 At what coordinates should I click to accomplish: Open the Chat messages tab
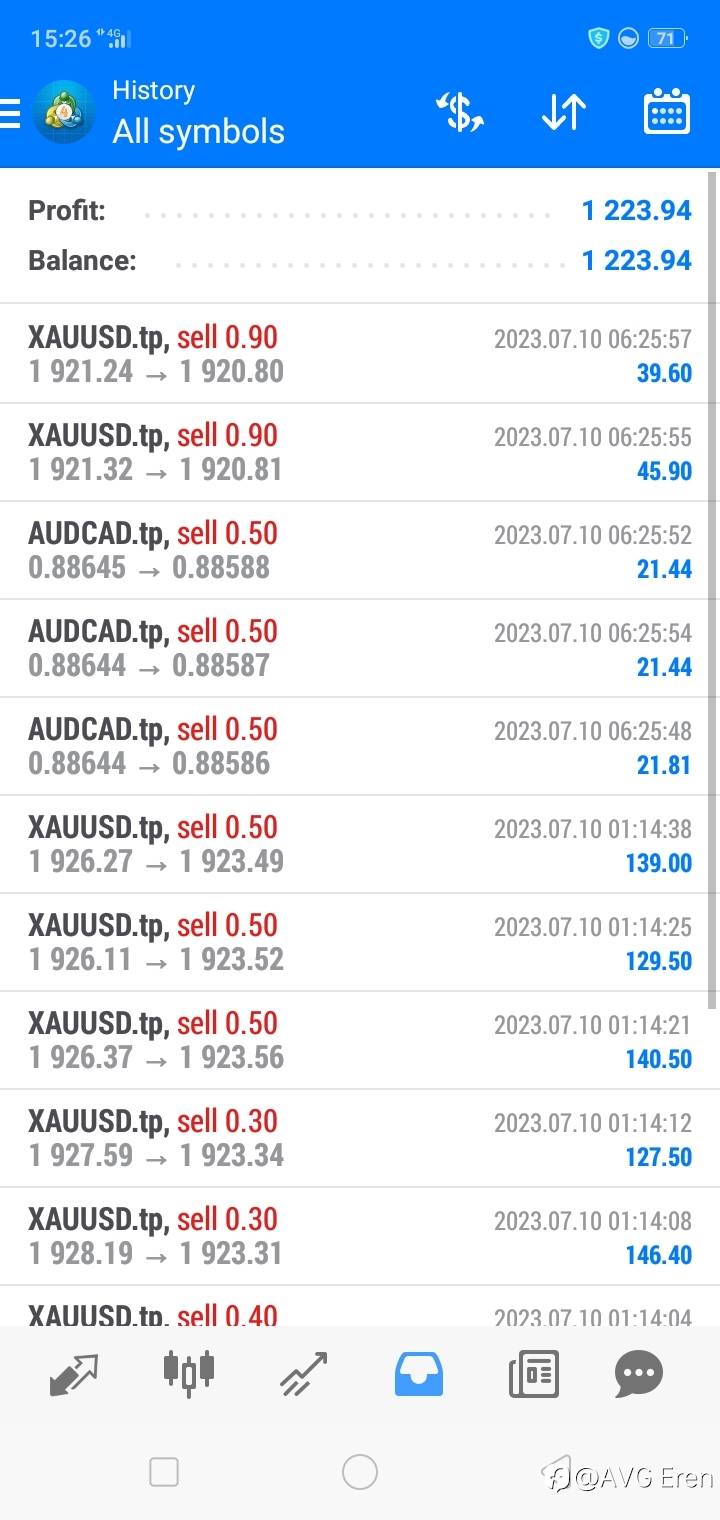[x=638, y=1374]
